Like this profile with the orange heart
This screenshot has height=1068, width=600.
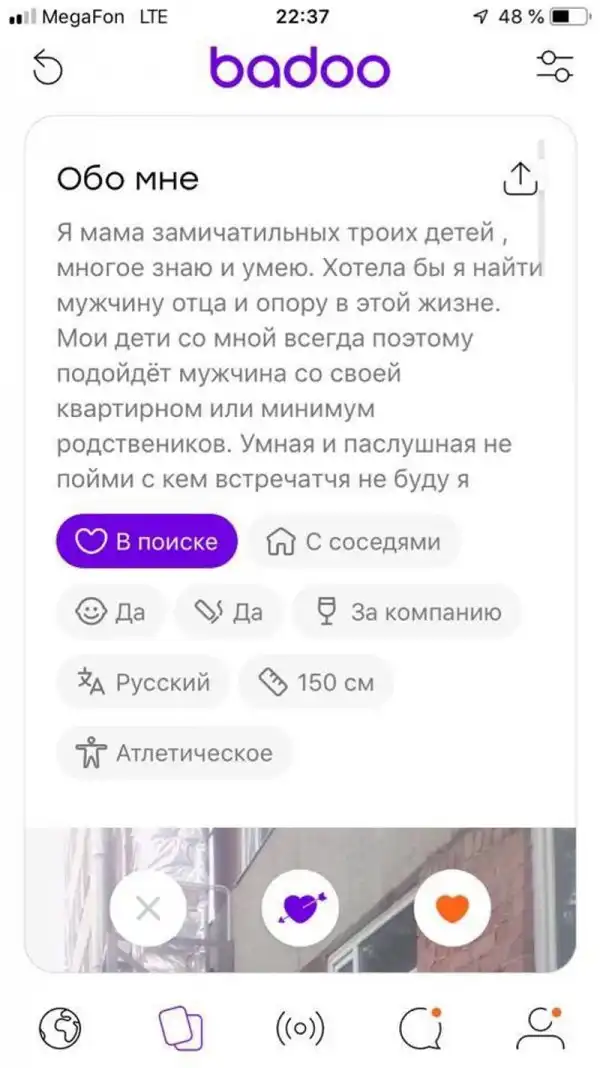pyautogui.click(x=452, y=908)
